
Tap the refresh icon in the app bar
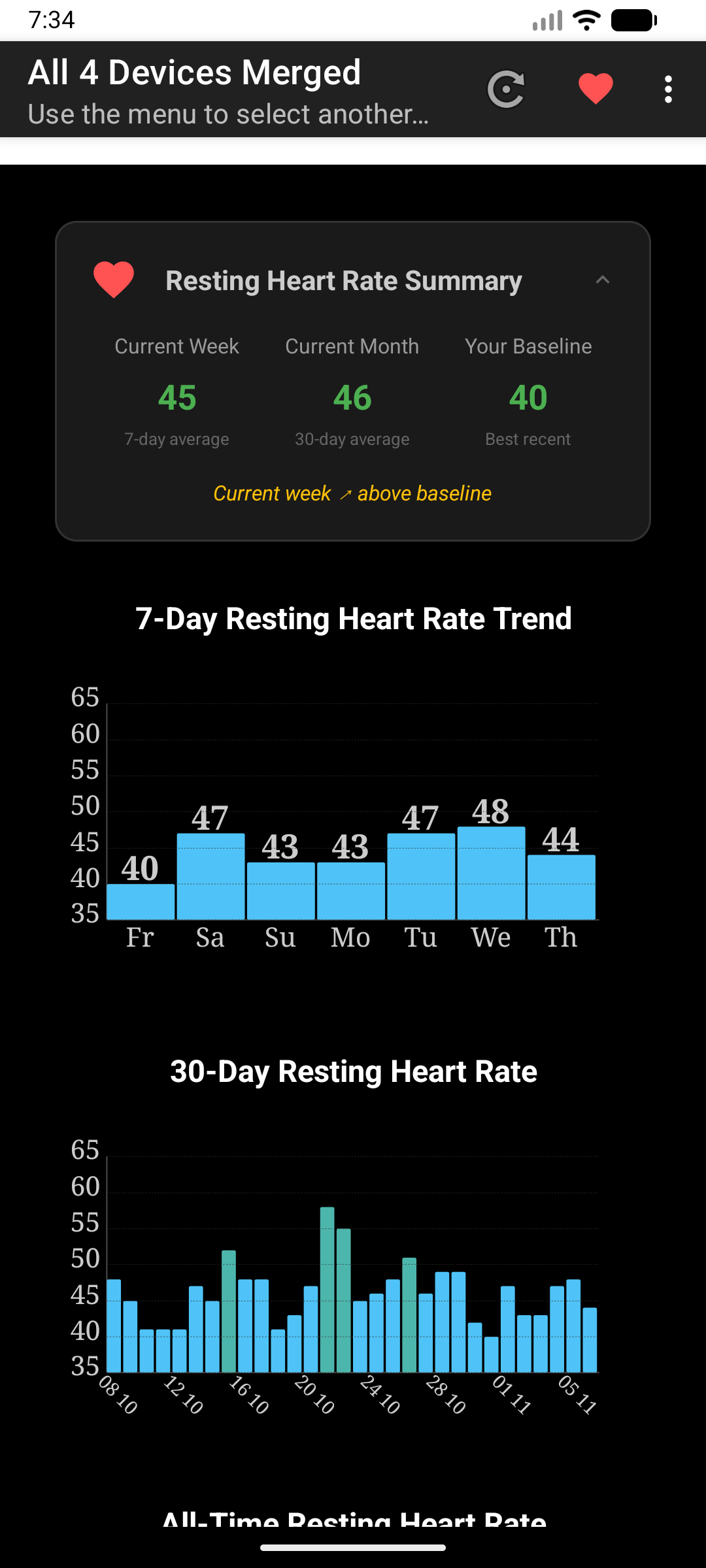(506, 90)
